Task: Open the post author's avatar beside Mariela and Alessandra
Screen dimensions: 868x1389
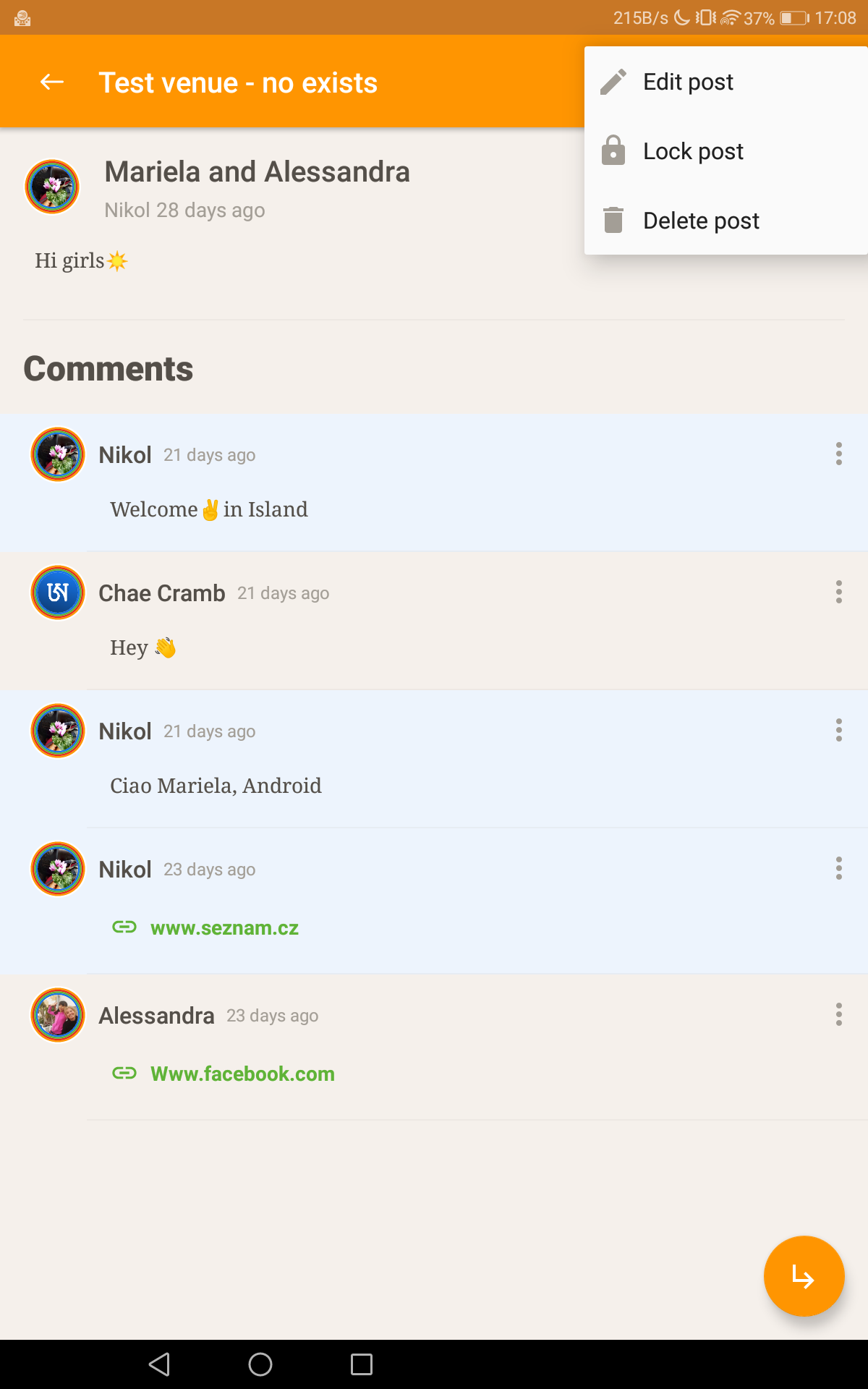Action: click(x=52, y=187)
